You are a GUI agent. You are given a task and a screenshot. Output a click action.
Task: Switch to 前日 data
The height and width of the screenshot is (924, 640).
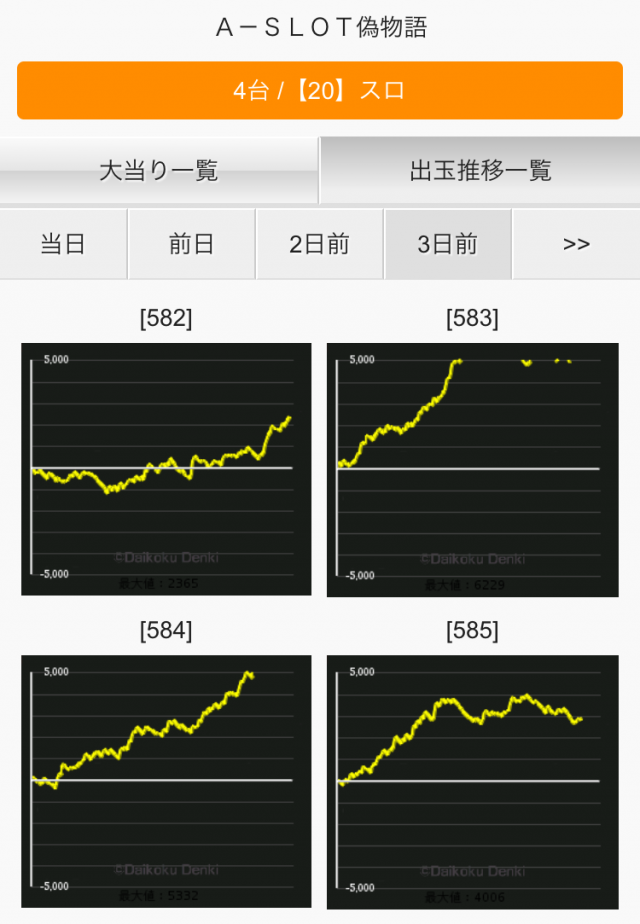[x=191, y=244]
